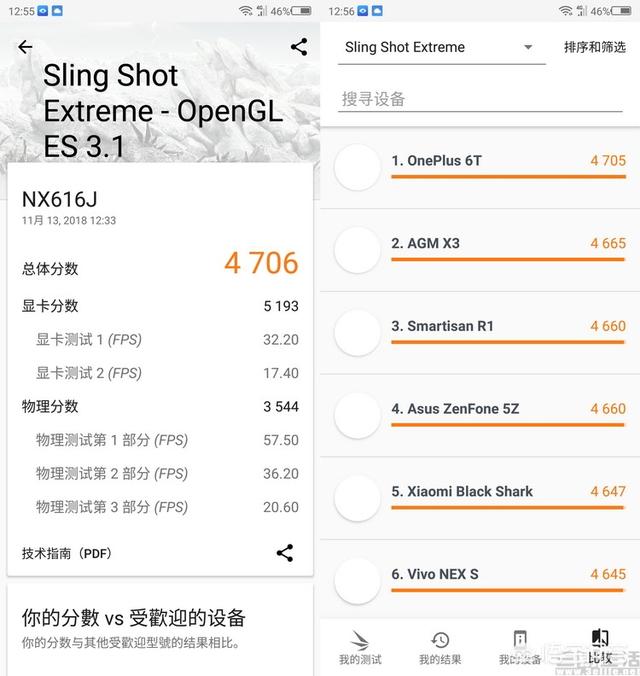Share the result from the header share icon
Image resolution: width=640 pixels, height=676 pixels.
[298, 47]
